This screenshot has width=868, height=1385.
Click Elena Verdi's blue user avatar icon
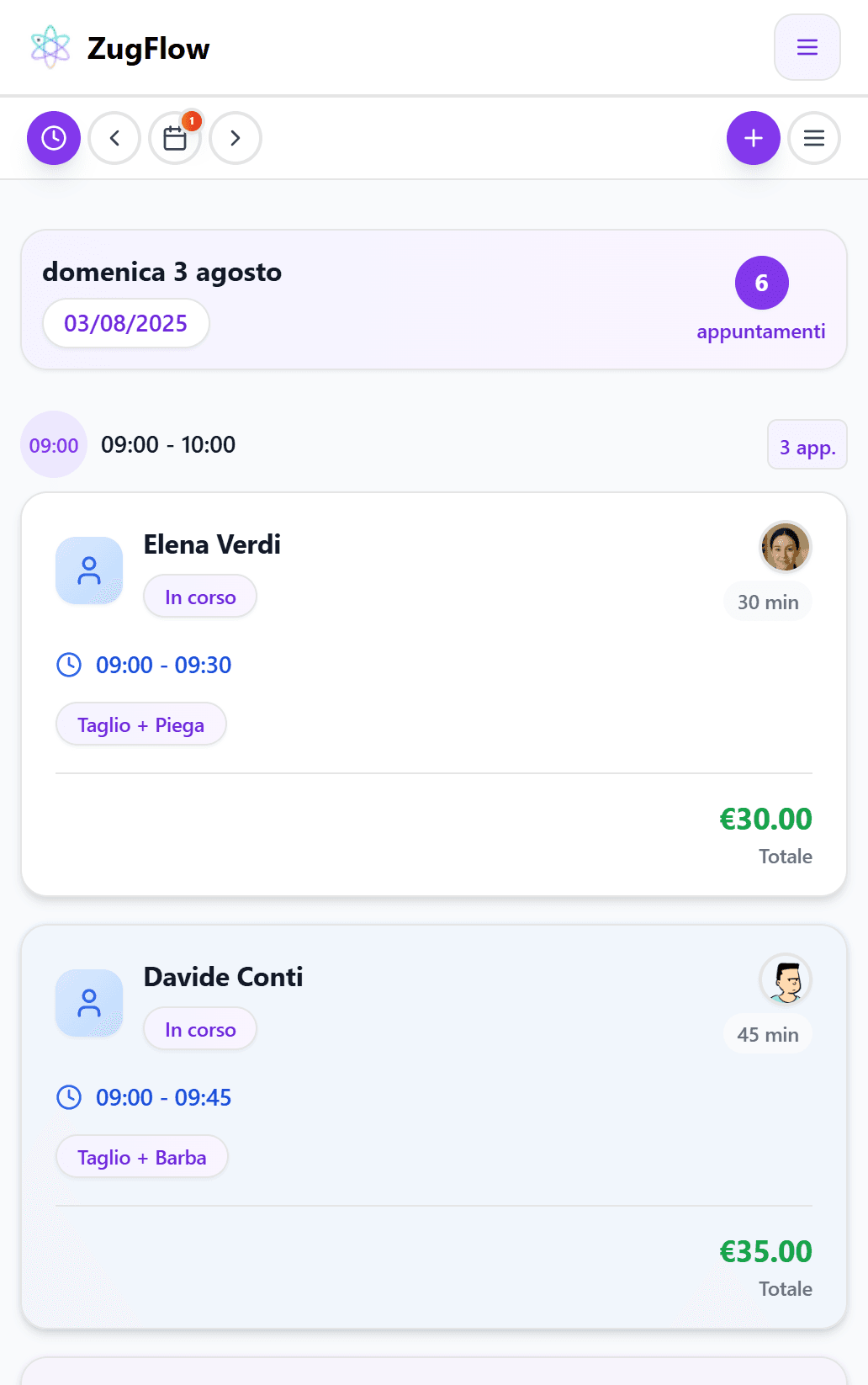click(88, 570)
